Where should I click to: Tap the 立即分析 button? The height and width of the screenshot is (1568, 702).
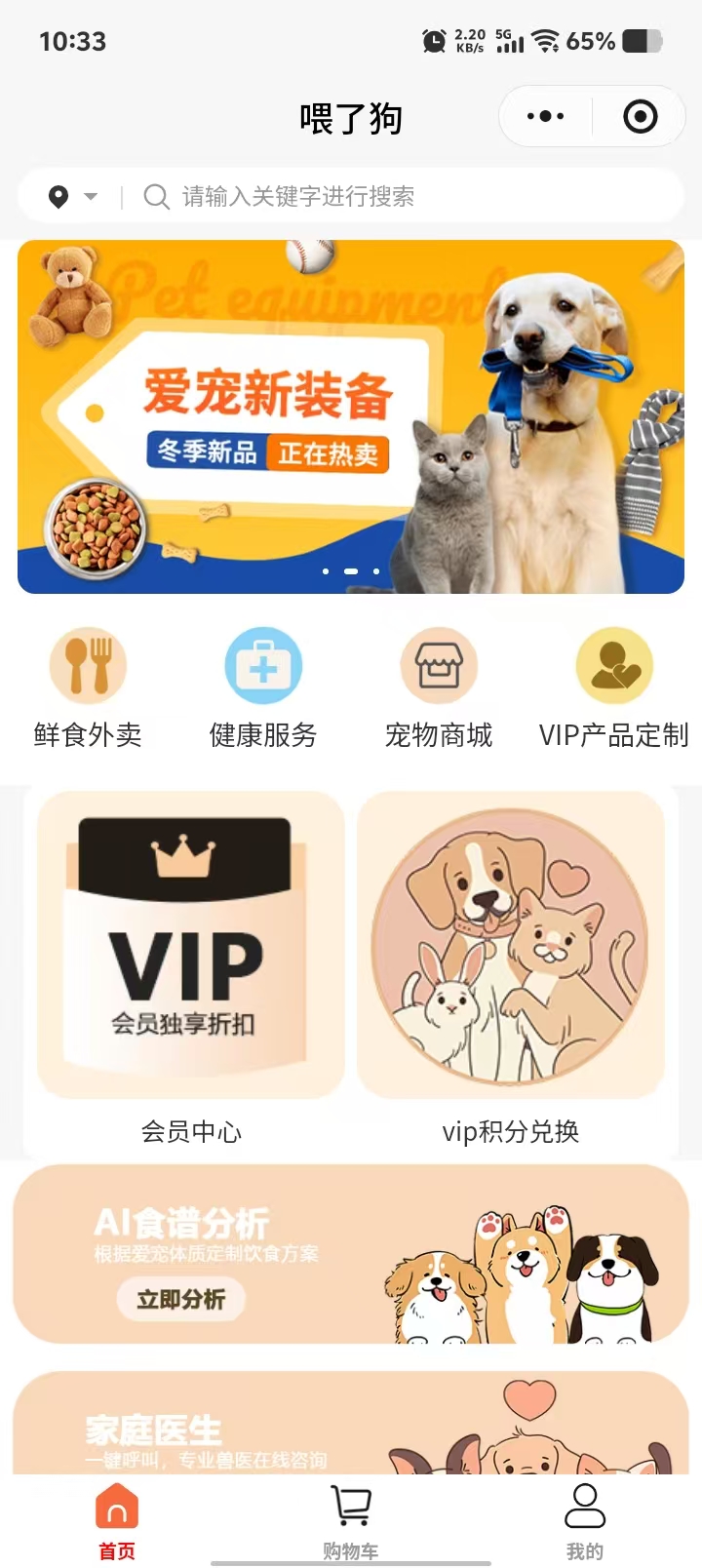(x=181, y=1300)
